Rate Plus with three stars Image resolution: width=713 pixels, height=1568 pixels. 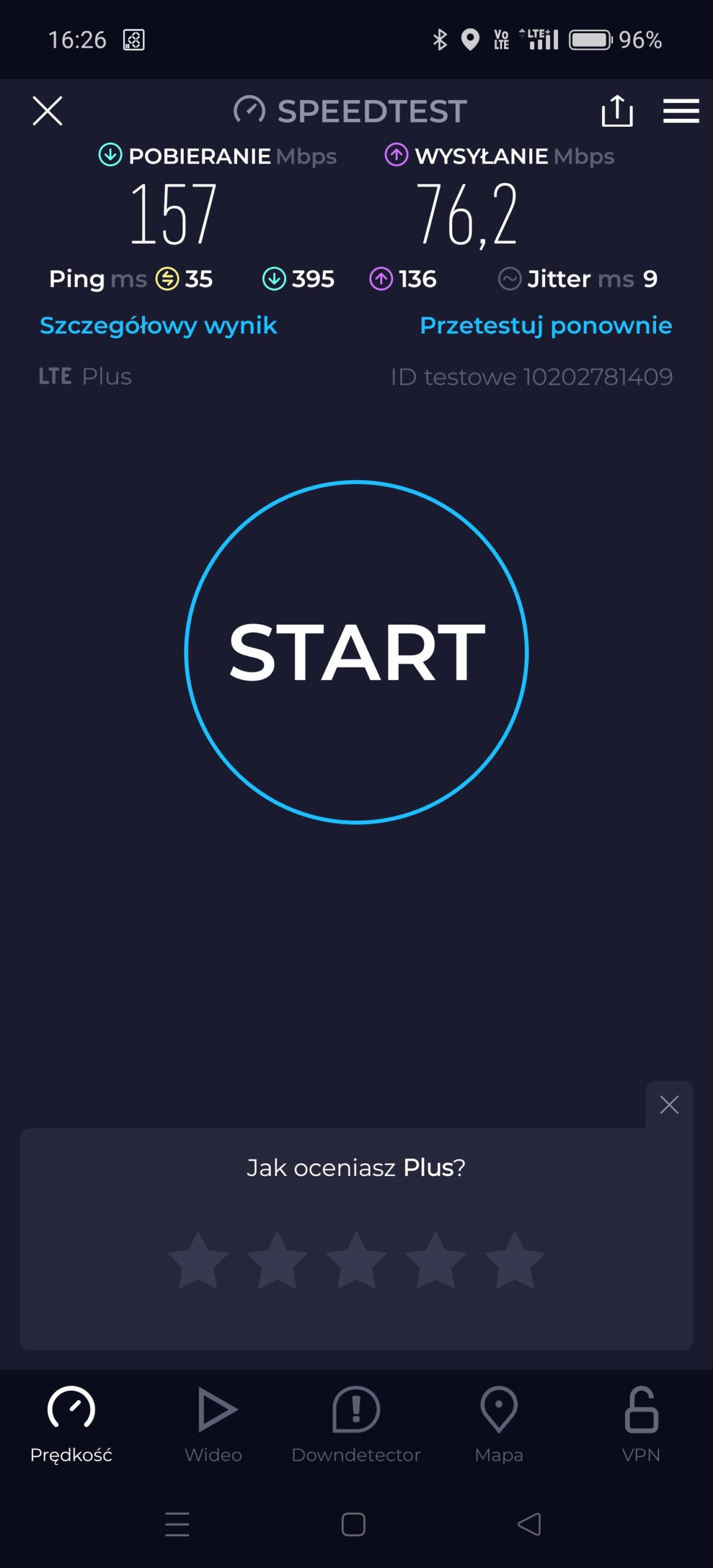(x=356, y=1261)
